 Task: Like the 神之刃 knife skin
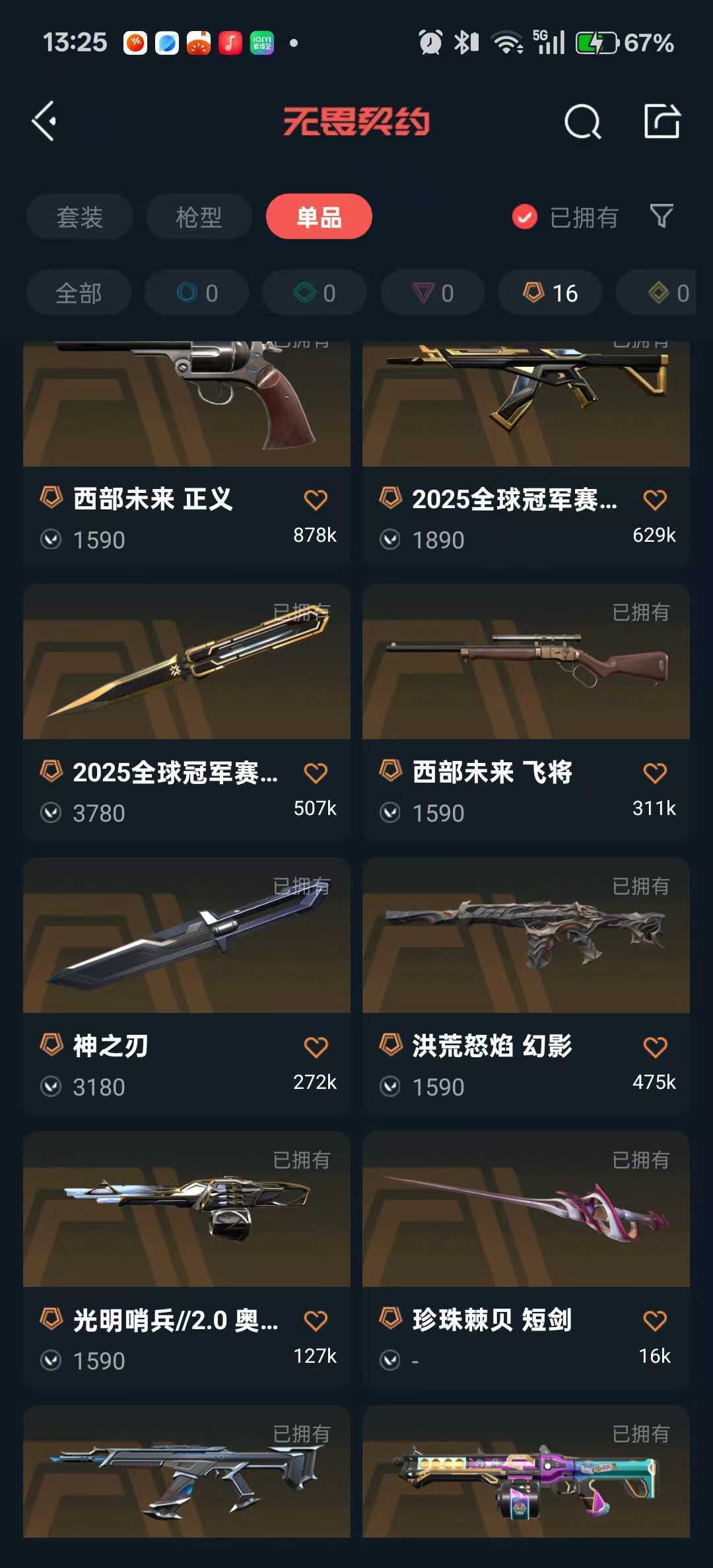pyautogui.click(x=316, y=1047)
